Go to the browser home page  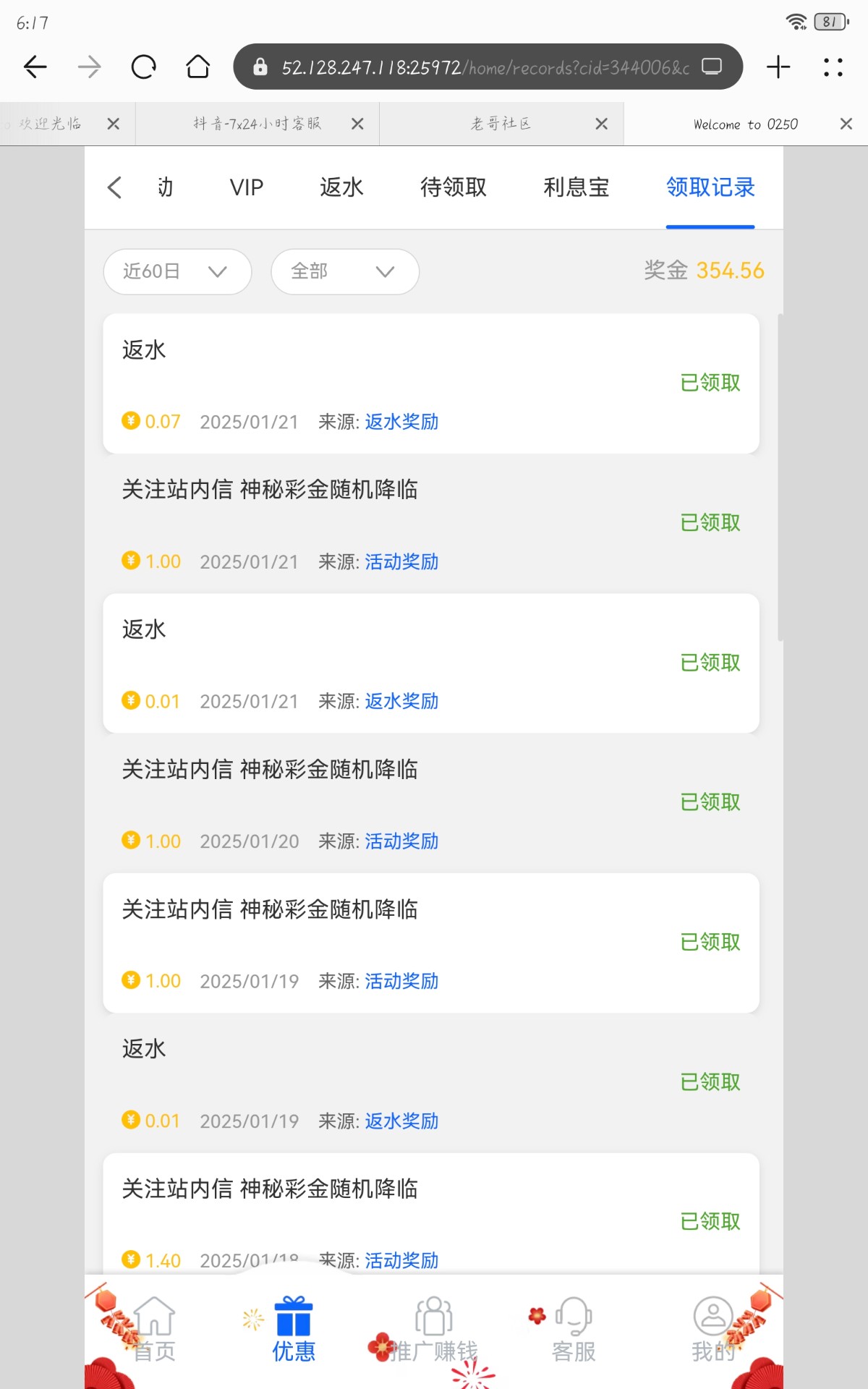pos(197,67)
